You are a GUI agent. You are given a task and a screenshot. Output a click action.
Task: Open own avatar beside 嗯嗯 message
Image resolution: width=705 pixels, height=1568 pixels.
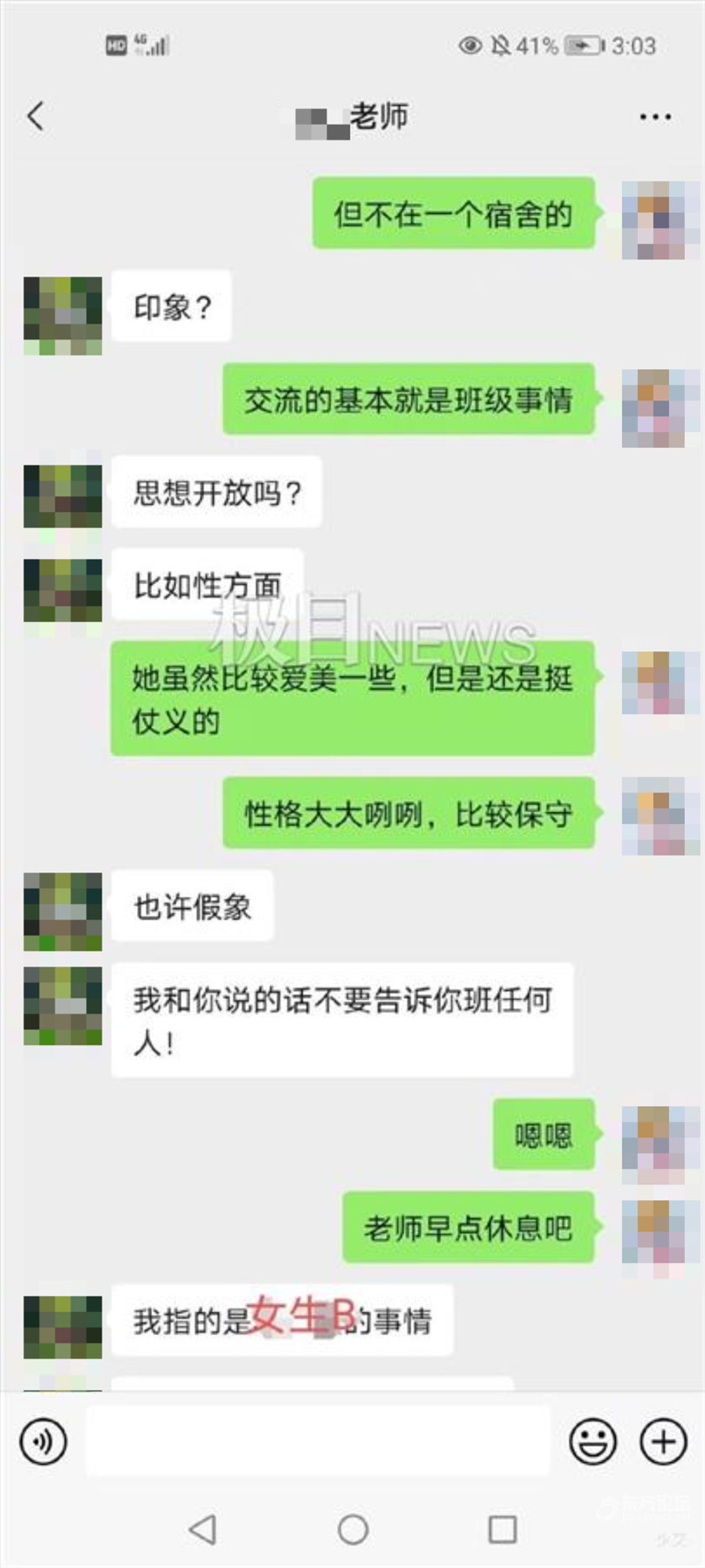pos(660,1144)
